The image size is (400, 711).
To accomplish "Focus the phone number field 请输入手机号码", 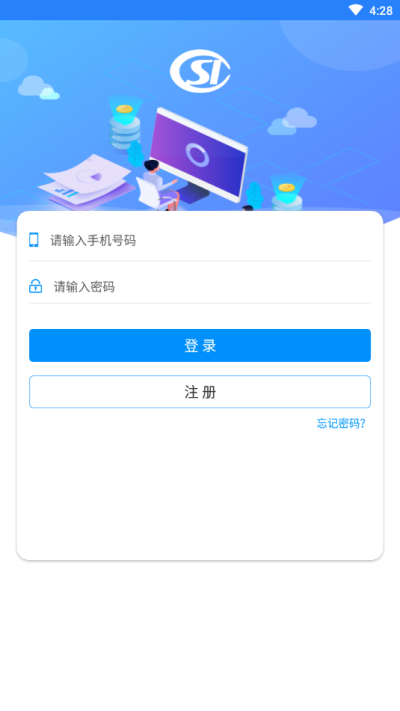I will click(200, 240).
